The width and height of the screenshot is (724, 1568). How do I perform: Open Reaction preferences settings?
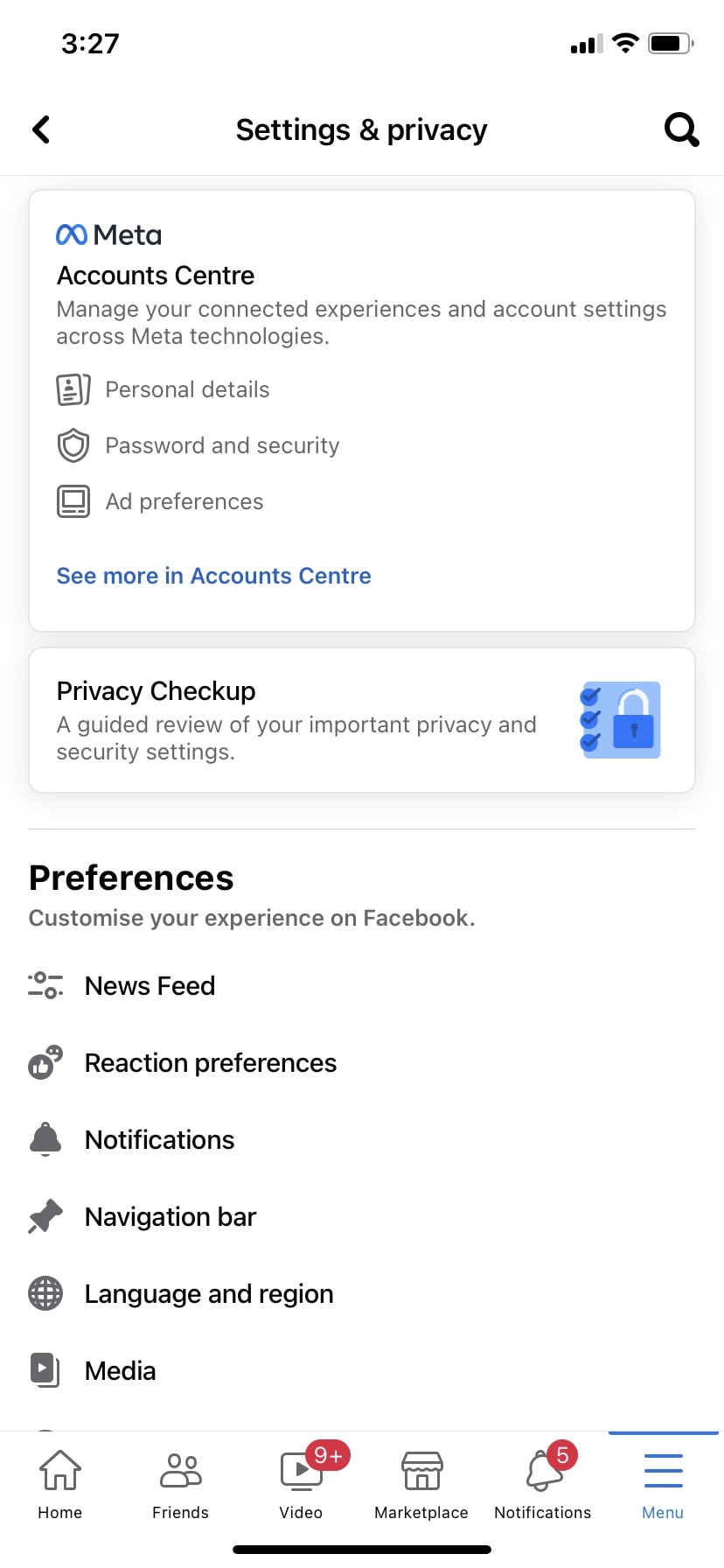click(x=210, y=1062)
